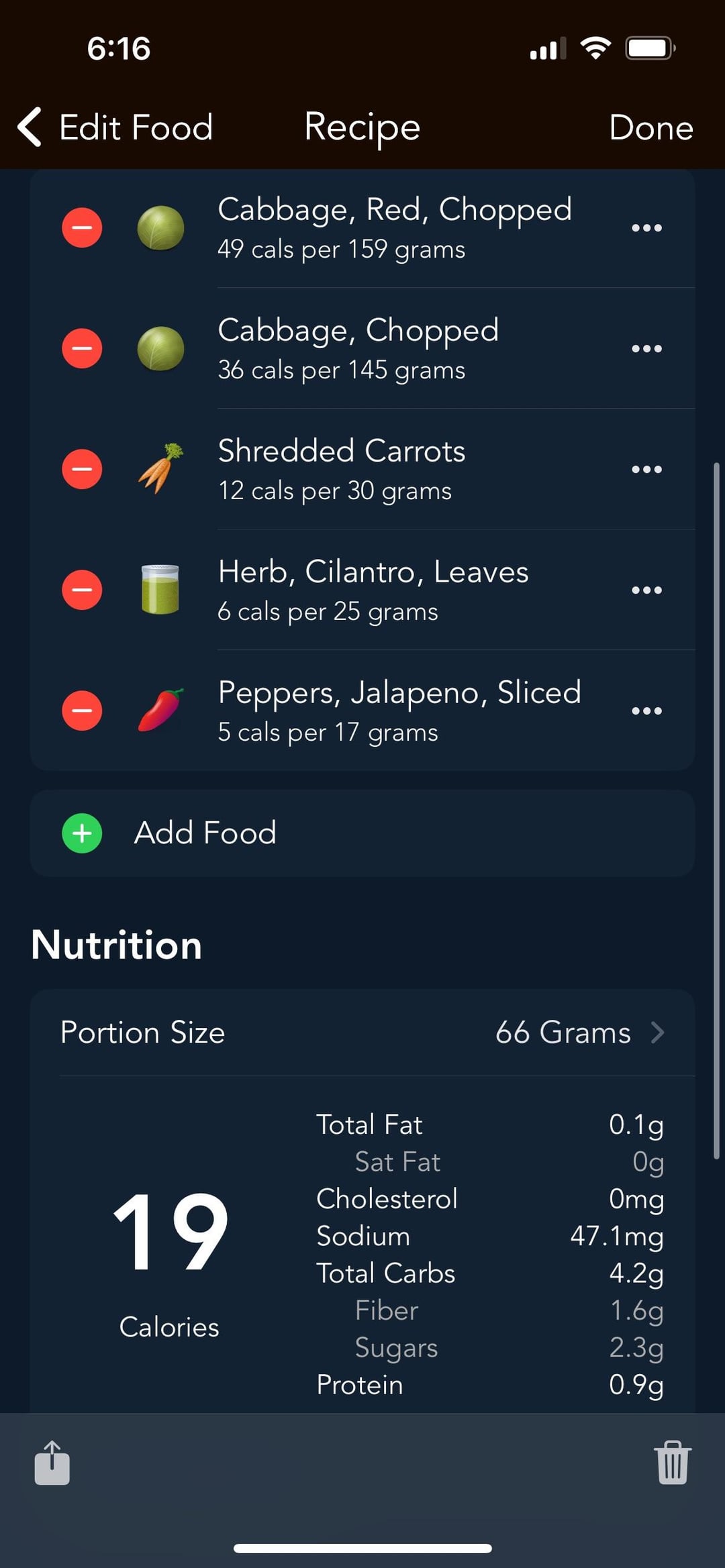Tap Done to save the recipe
Screen dimensions: 725x1568
[x=650, y=127]
